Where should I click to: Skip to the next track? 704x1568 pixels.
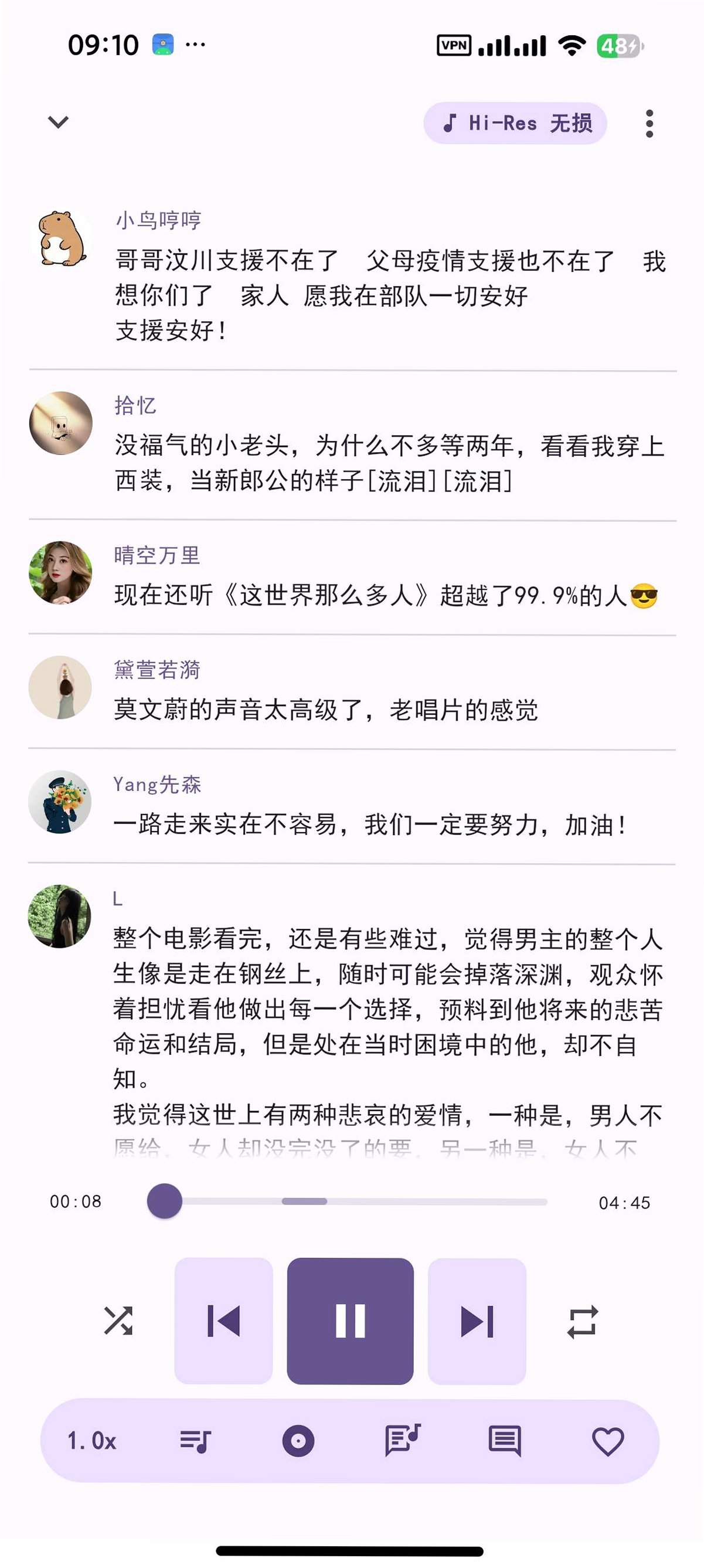tap(477, 1321)
